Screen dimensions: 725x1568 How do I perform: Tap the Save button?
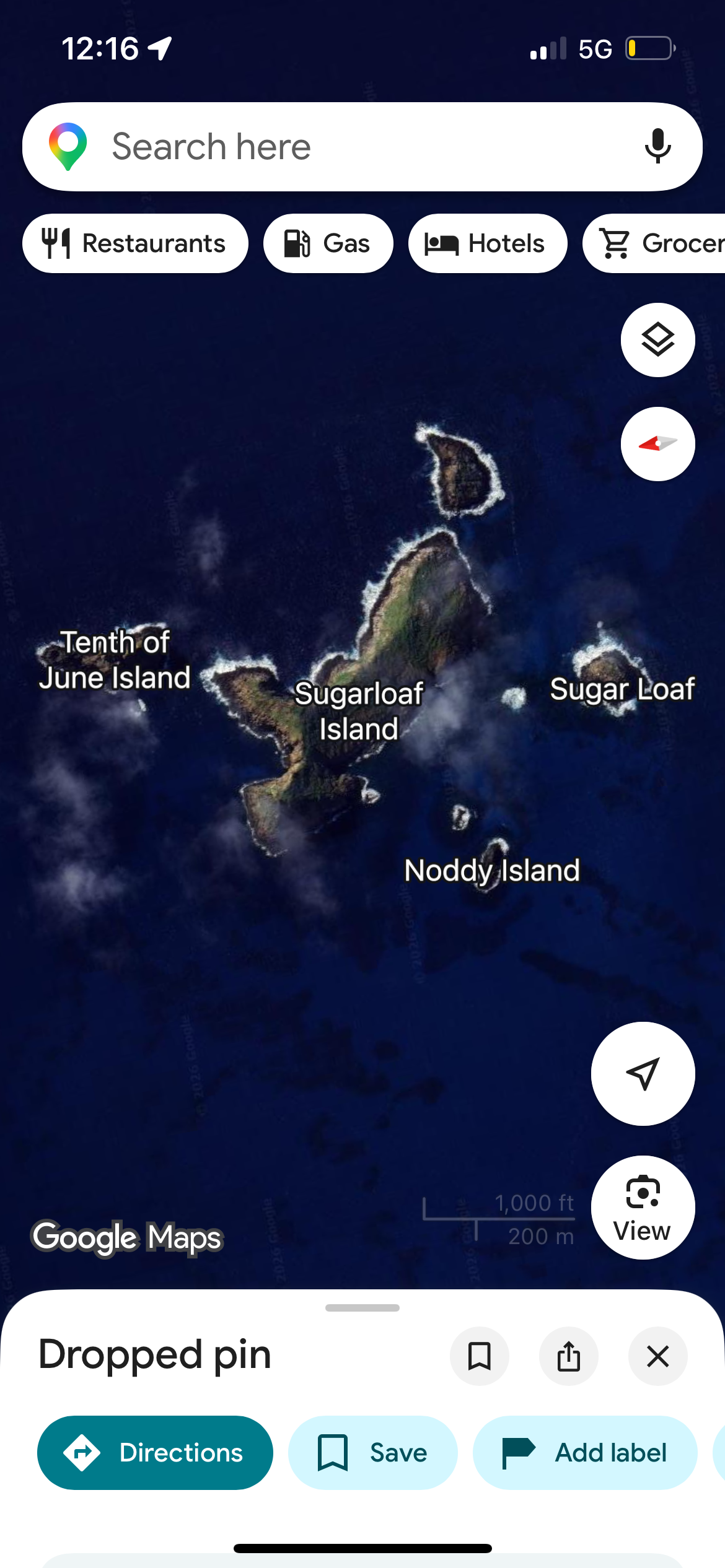point(372,1452)
